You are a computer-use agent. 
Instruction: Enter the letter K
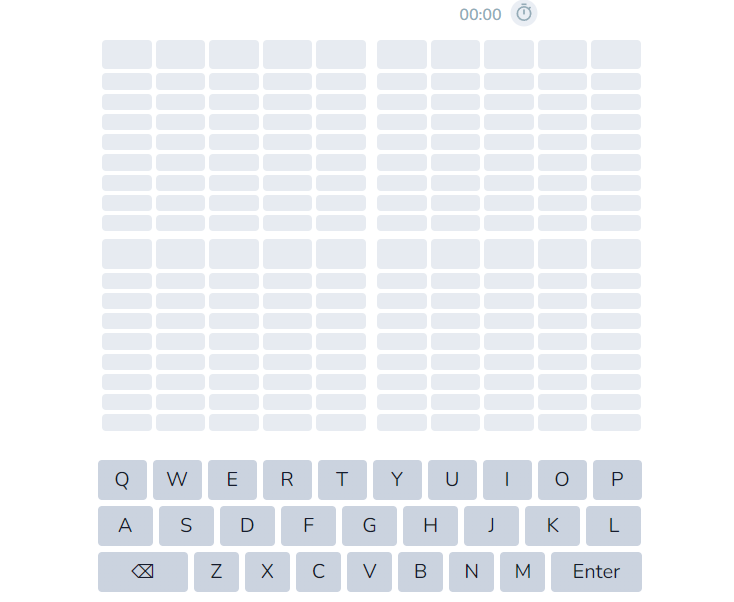[552, 526]
